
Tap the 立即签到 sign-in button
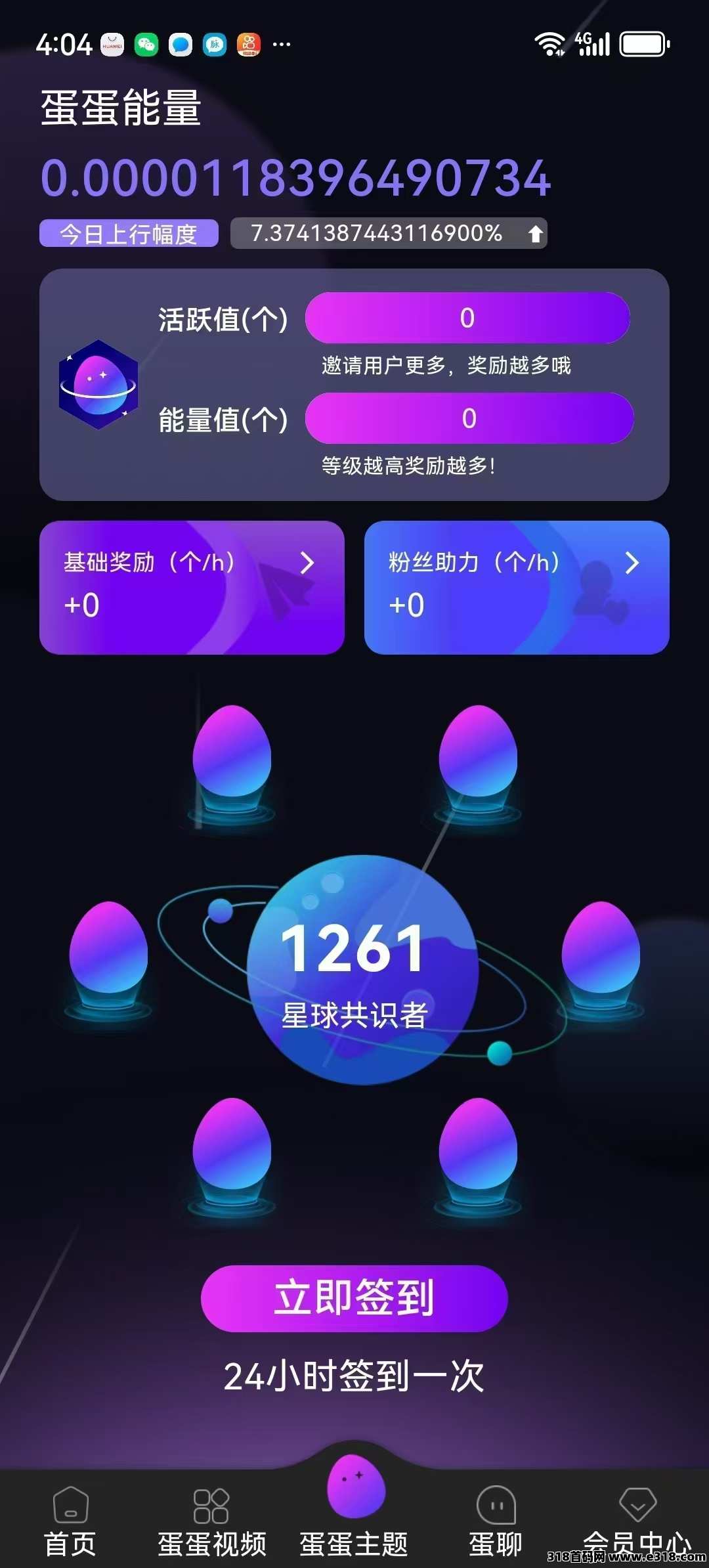click(354, 1298)
